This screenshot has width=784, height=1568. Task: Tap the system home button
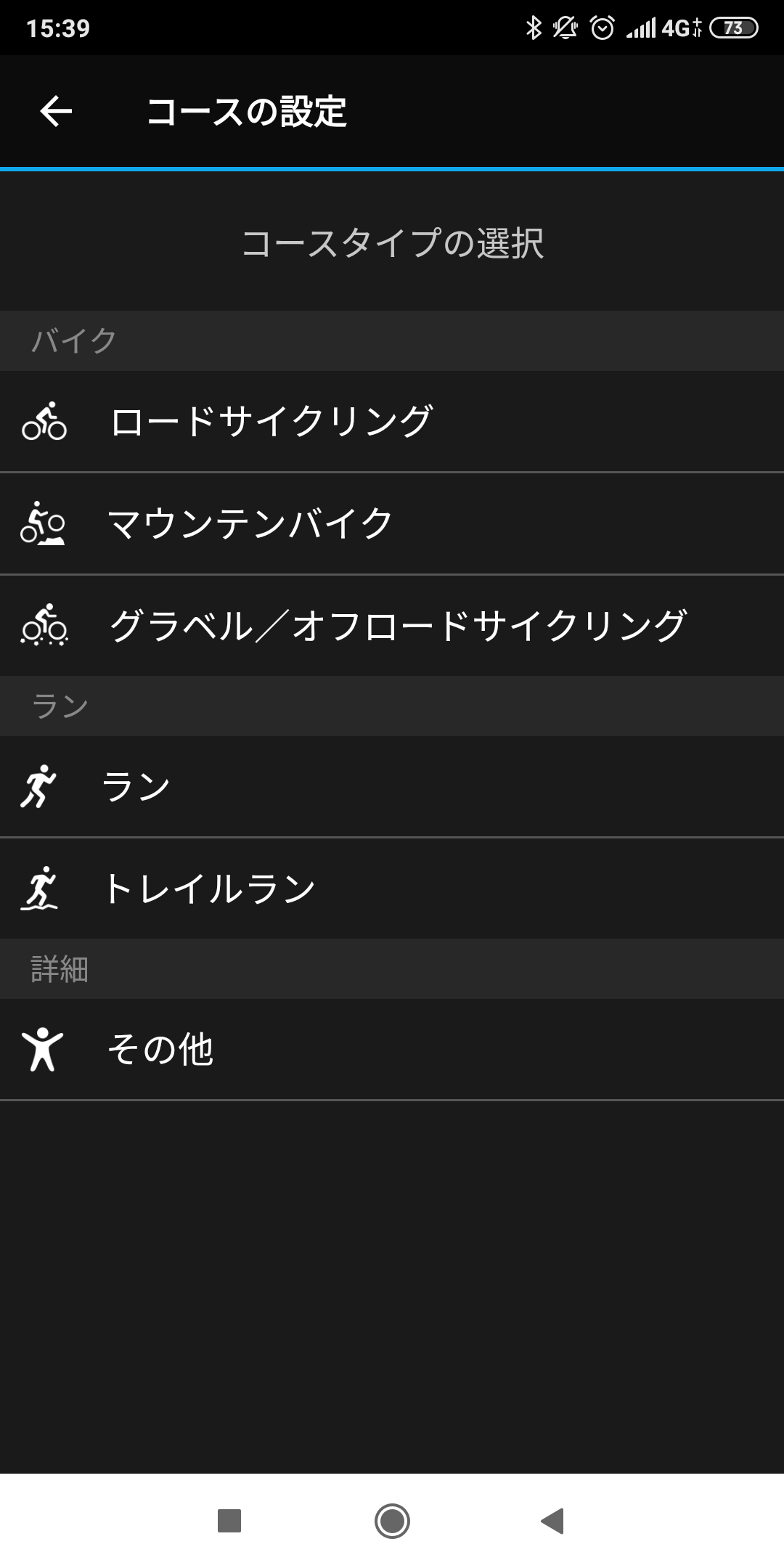point(392,1521)
